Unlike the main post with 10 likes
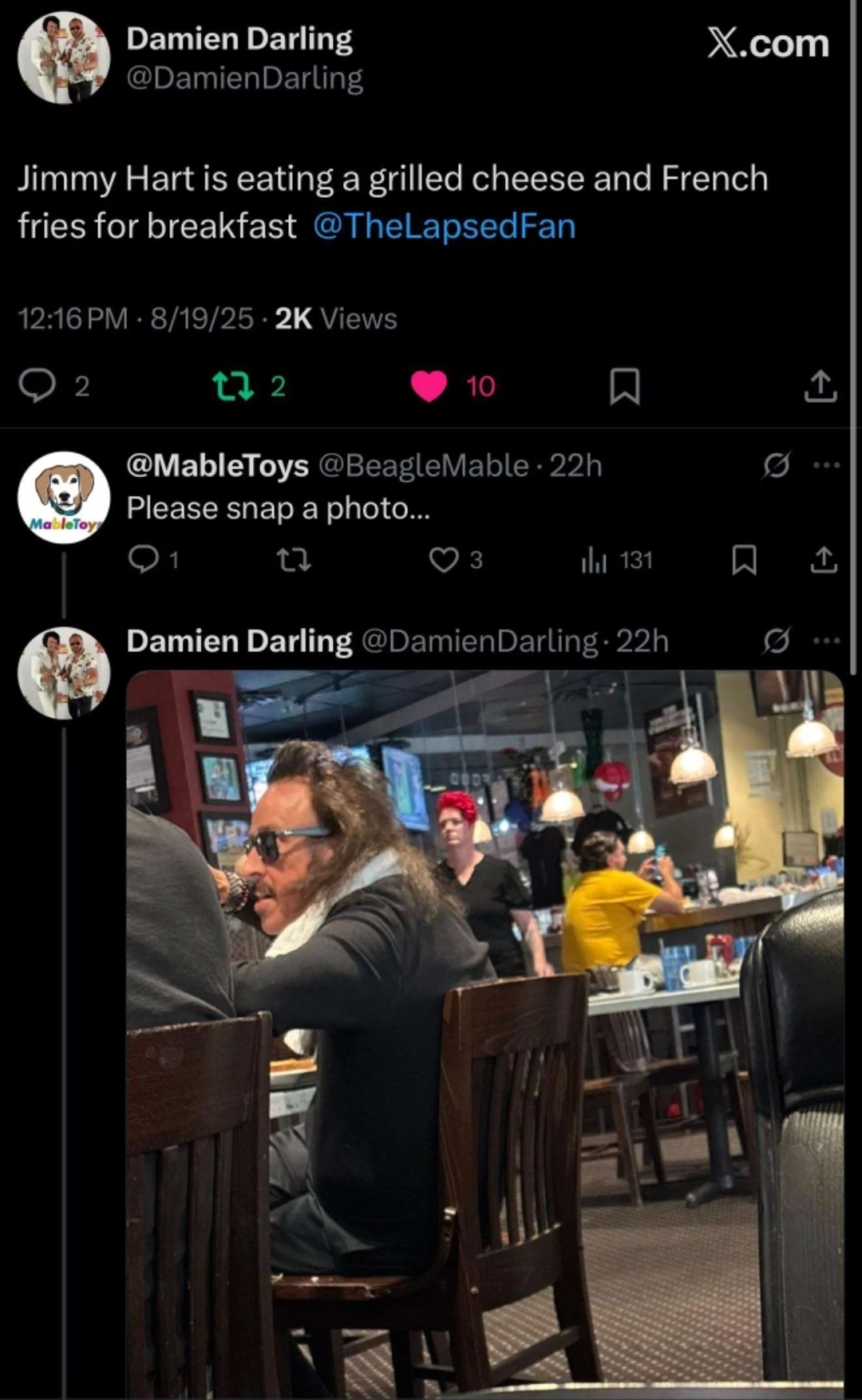Image resolution: width=862 pixels, height=1400 pixels. (429, 386)
